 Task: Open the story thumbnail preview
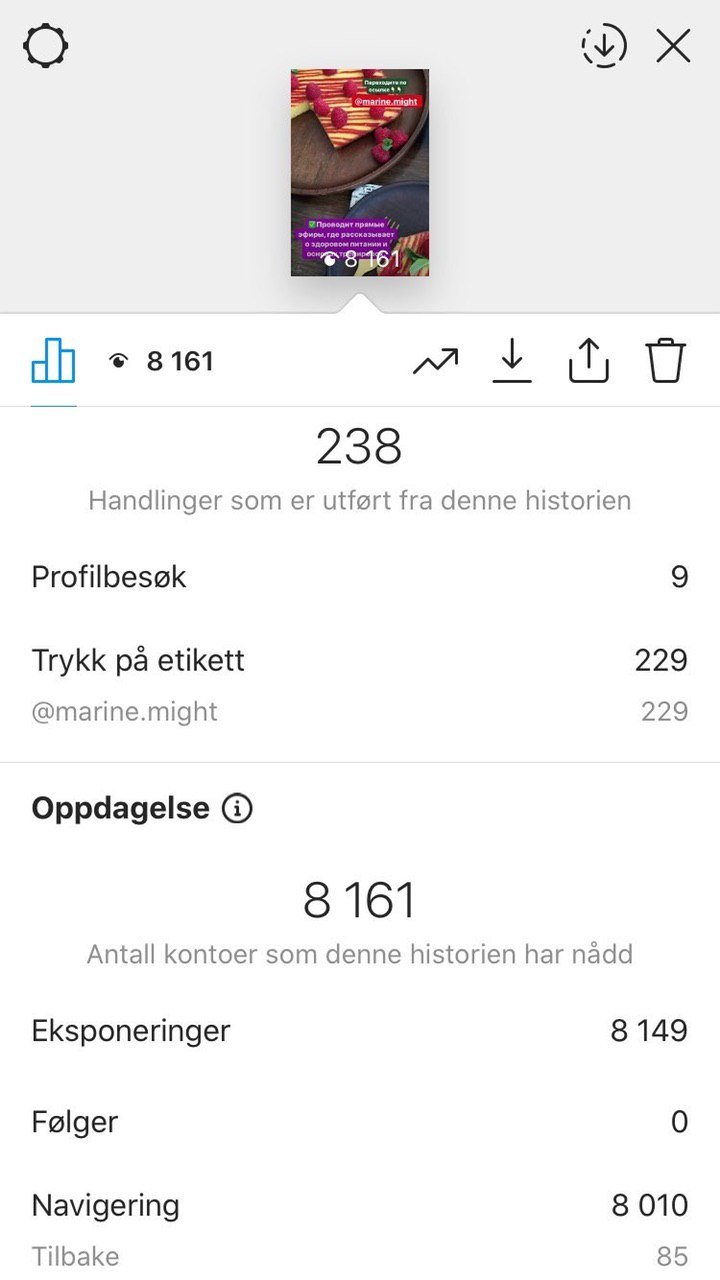[x=360, y=173]
